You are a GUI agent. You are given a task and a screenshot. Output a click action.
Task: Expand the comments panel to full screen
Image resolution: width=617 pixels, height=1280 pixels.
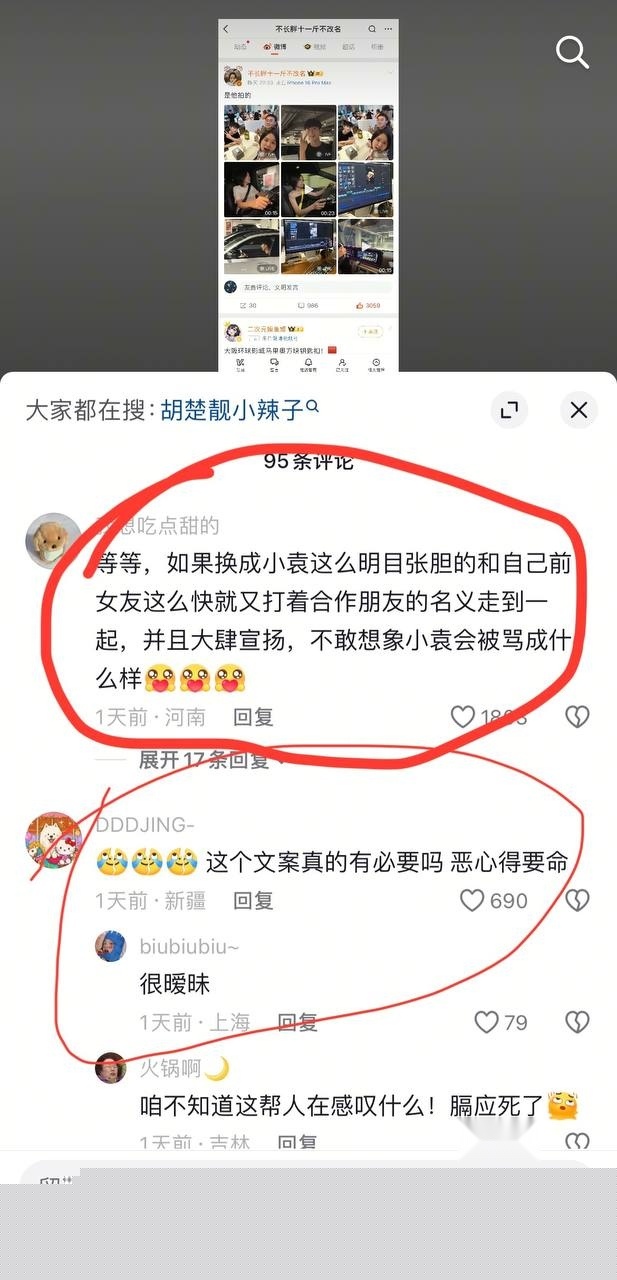tap(509, 410)
